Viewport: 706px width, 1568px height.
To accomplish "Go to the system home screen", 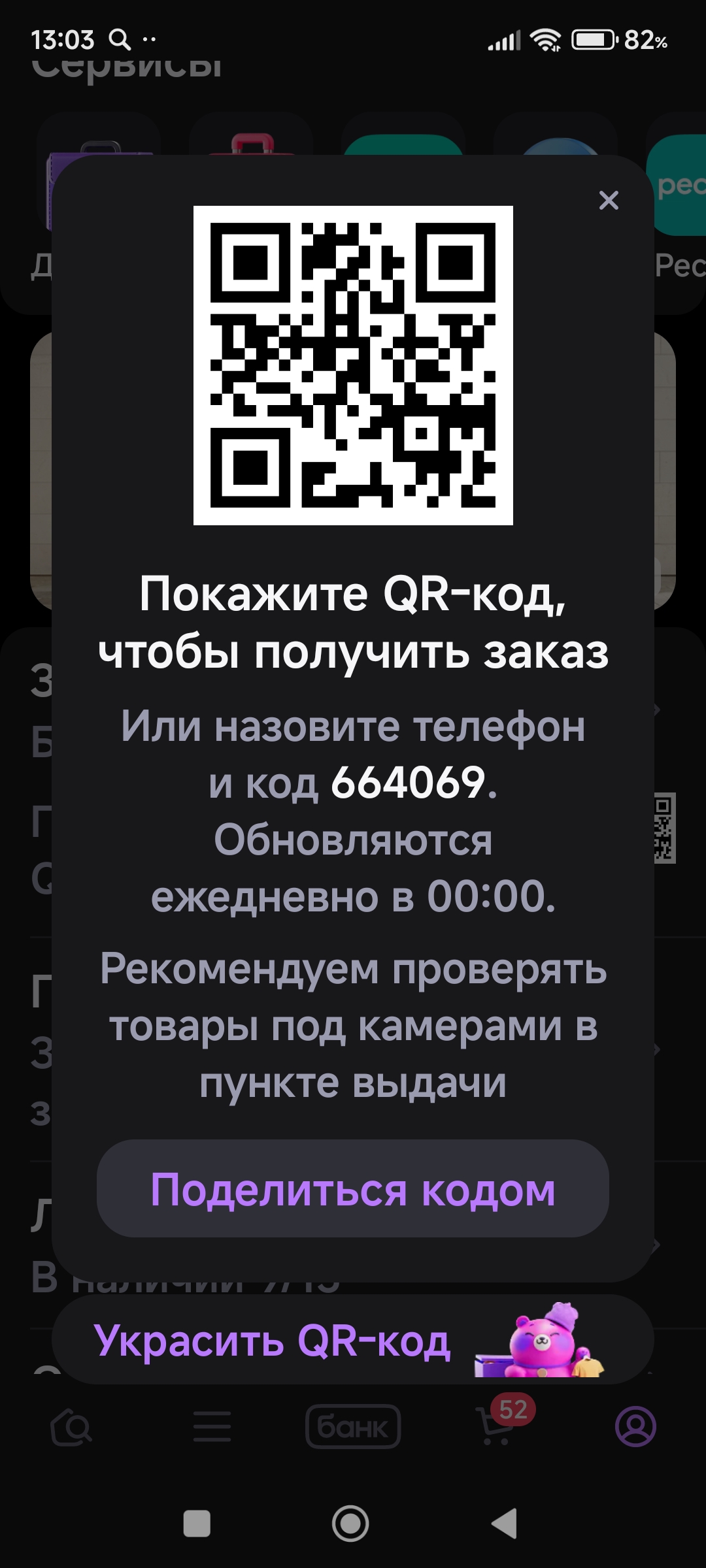I will click(x=350, y=1524).
